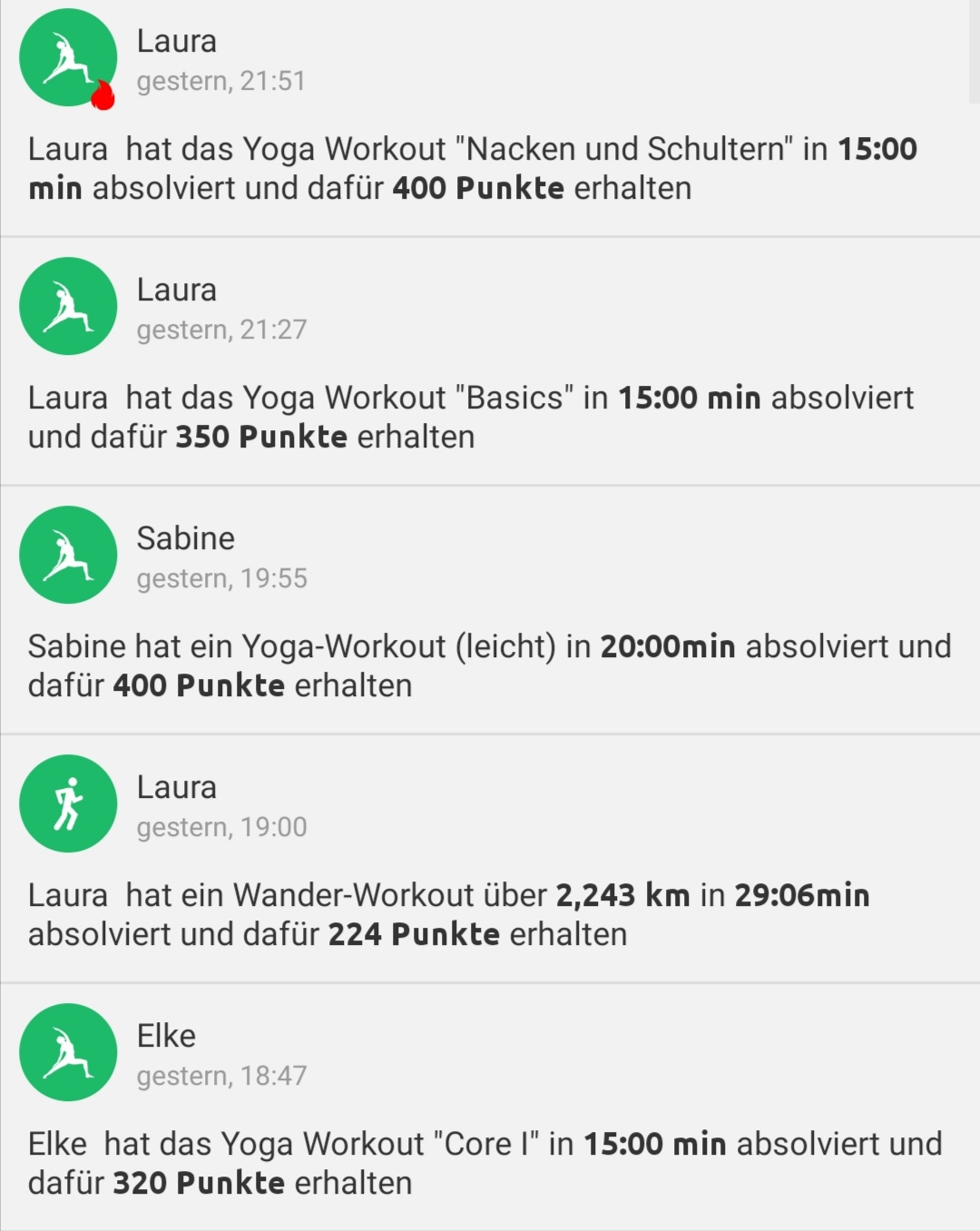This screenshot has height=1231, width=980.
Task: Select the 'gestern, 19:00' timestamp on the Wander-Workout
Action: pyautogui.click(x=222, y=827)
